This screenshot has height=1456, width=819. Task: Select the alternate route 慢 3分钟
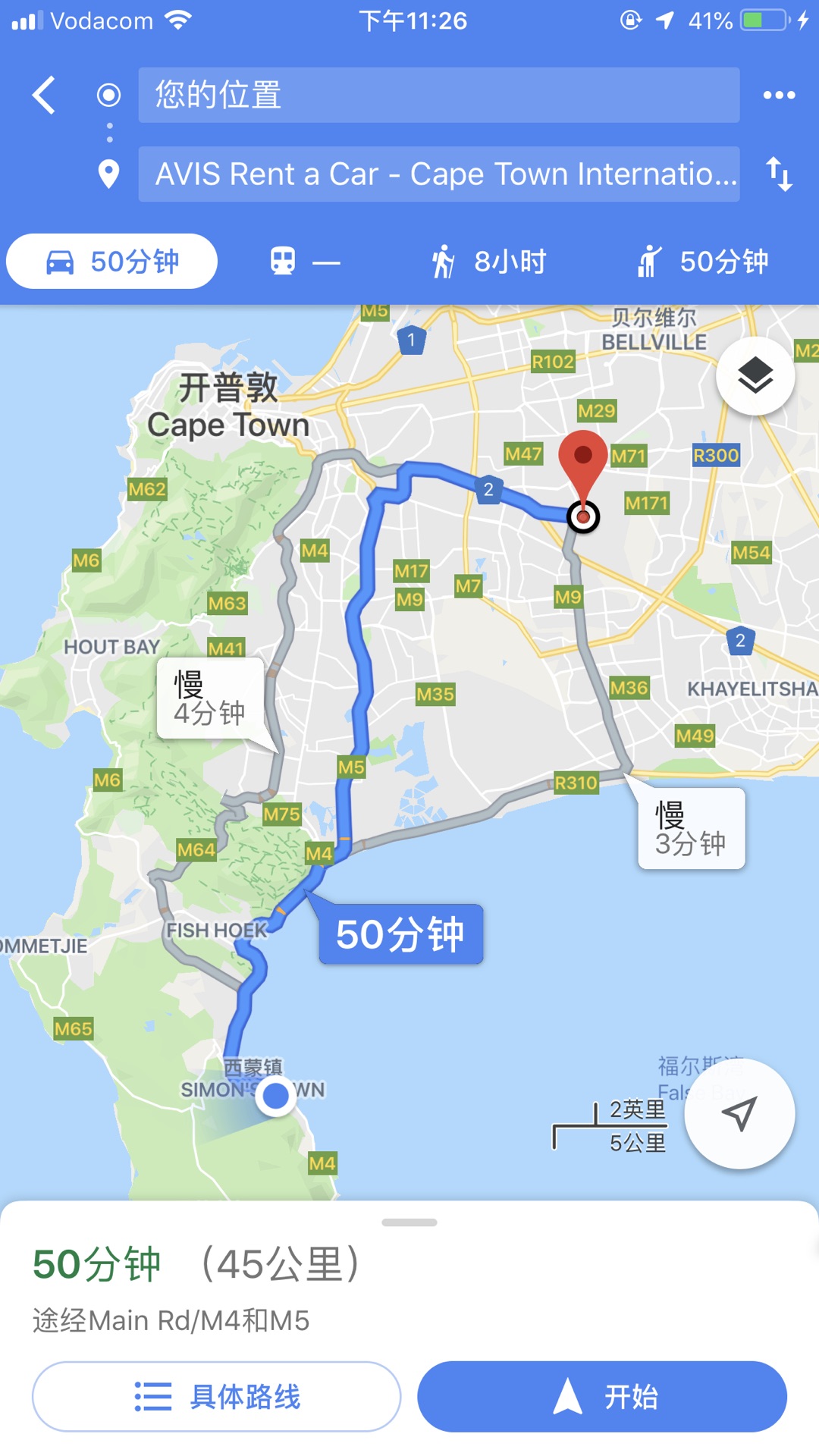[x=691, y=829]
